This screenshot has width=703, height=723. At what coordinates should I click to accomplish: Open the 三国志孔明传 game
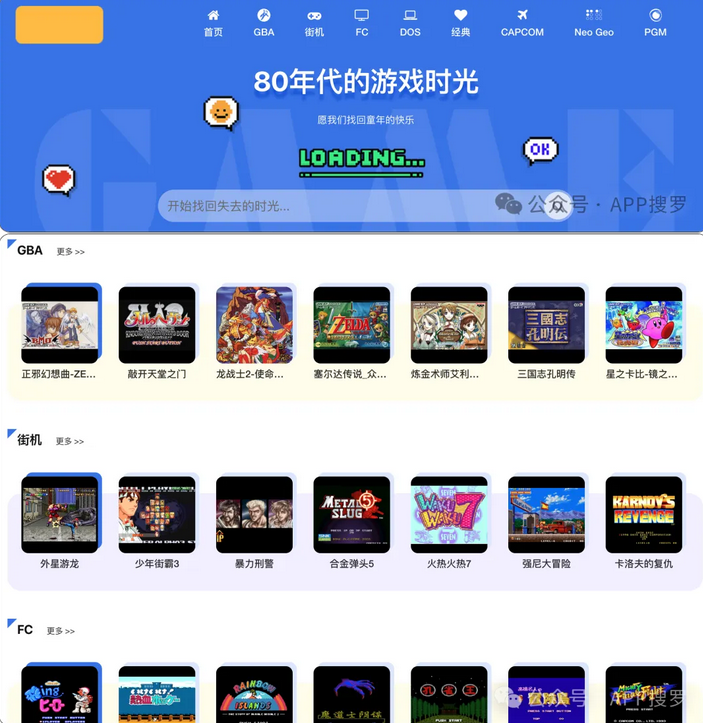point(546,325)
